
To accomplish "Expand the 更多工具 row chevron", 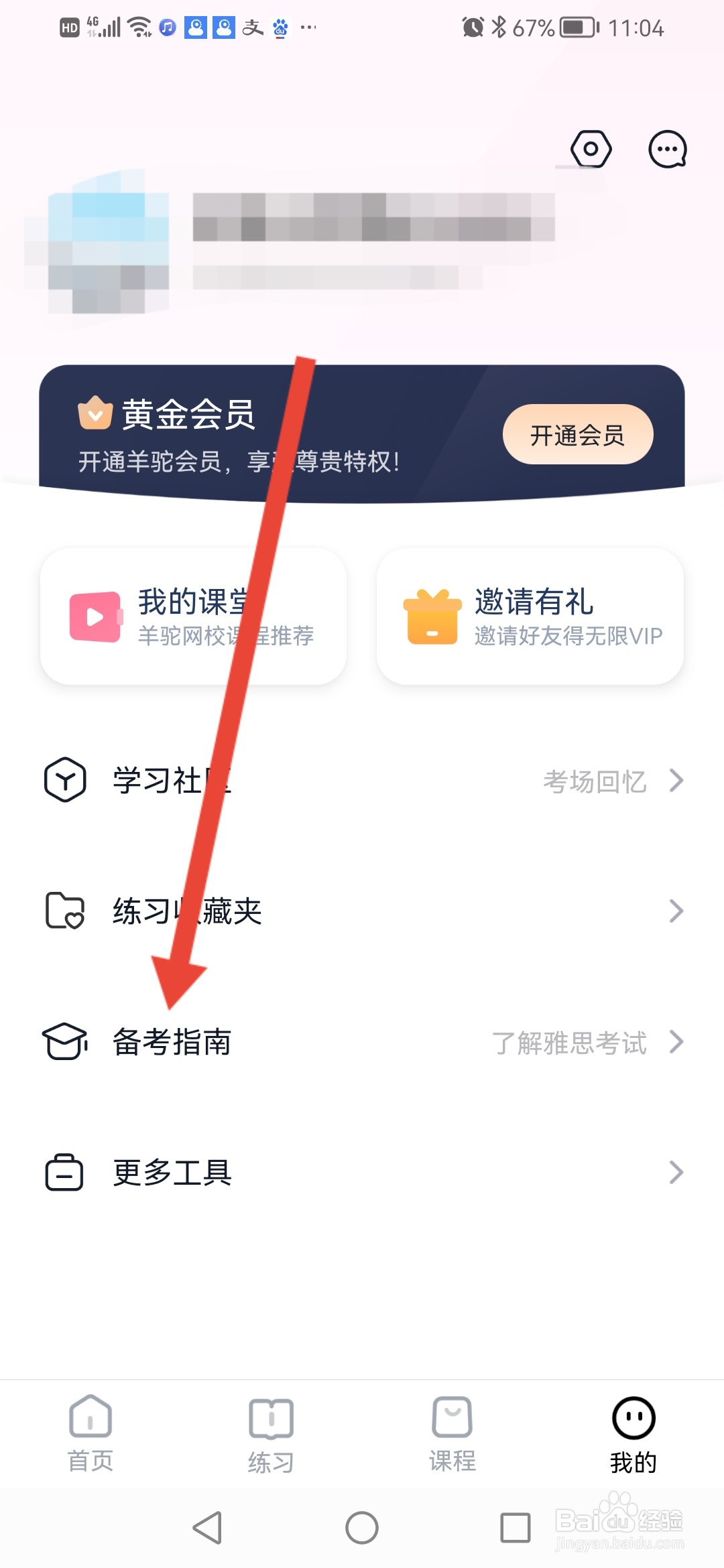I will tap(675, 1171).
